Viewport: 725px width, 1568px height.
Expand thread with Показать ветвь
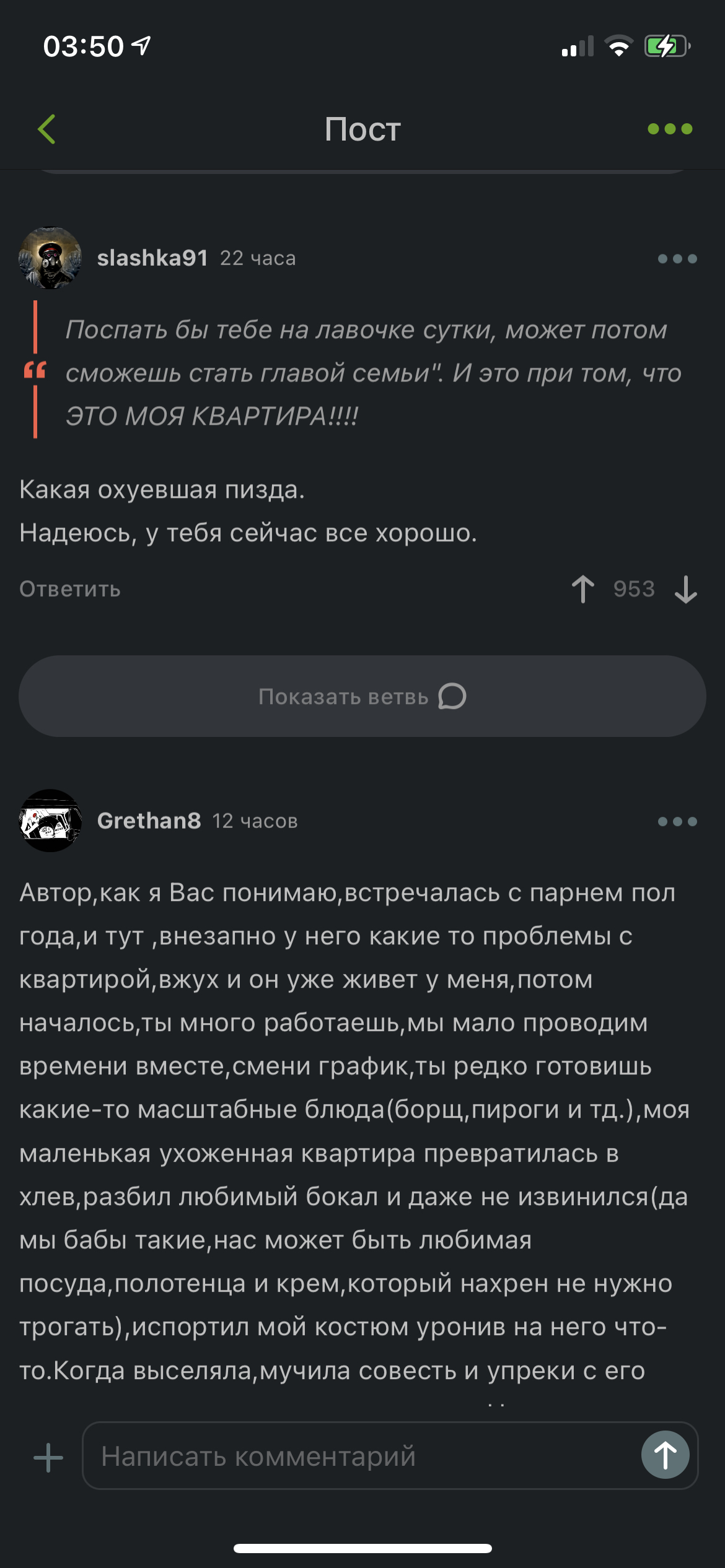(x=362, y=696)
